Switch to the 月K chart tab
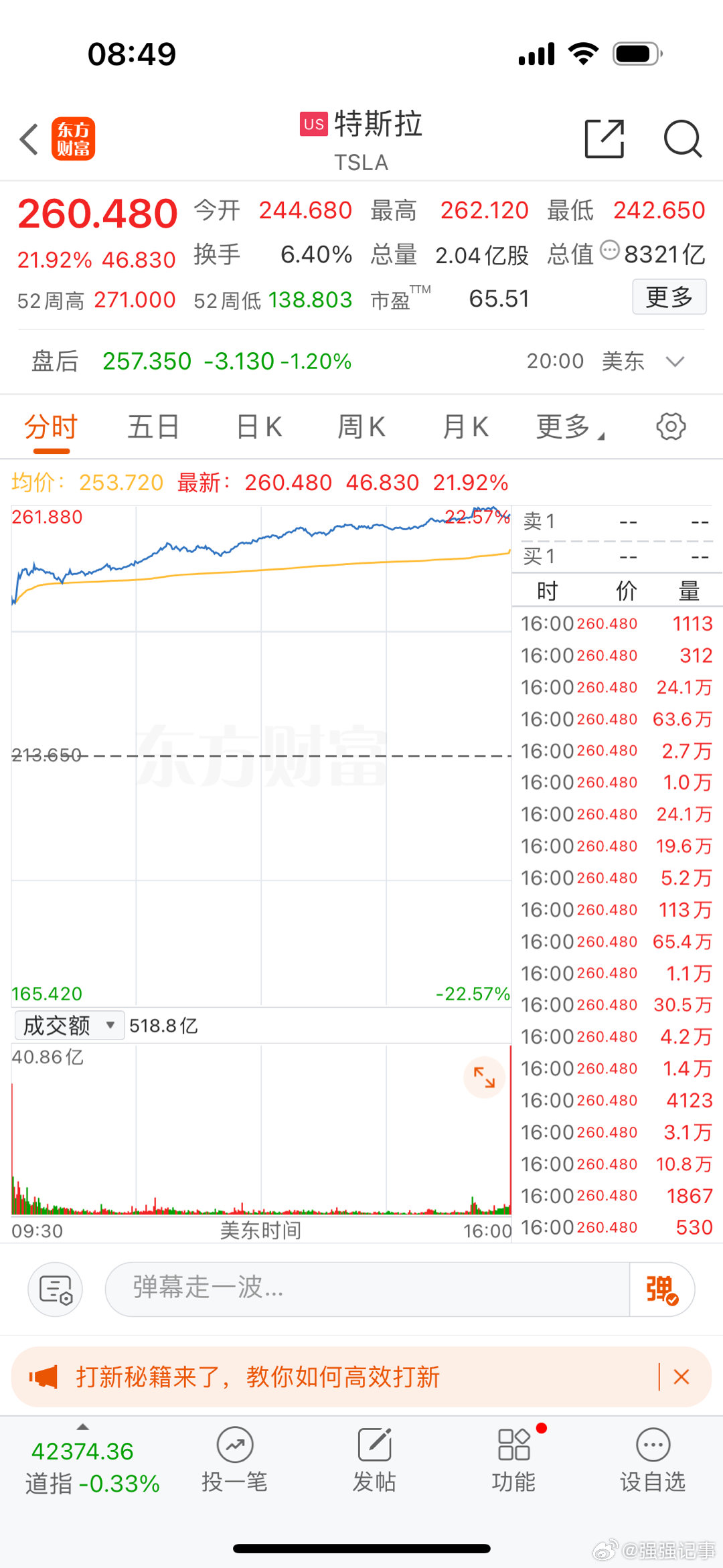This screenshot has height=1568, width=723. coord(466,426)
